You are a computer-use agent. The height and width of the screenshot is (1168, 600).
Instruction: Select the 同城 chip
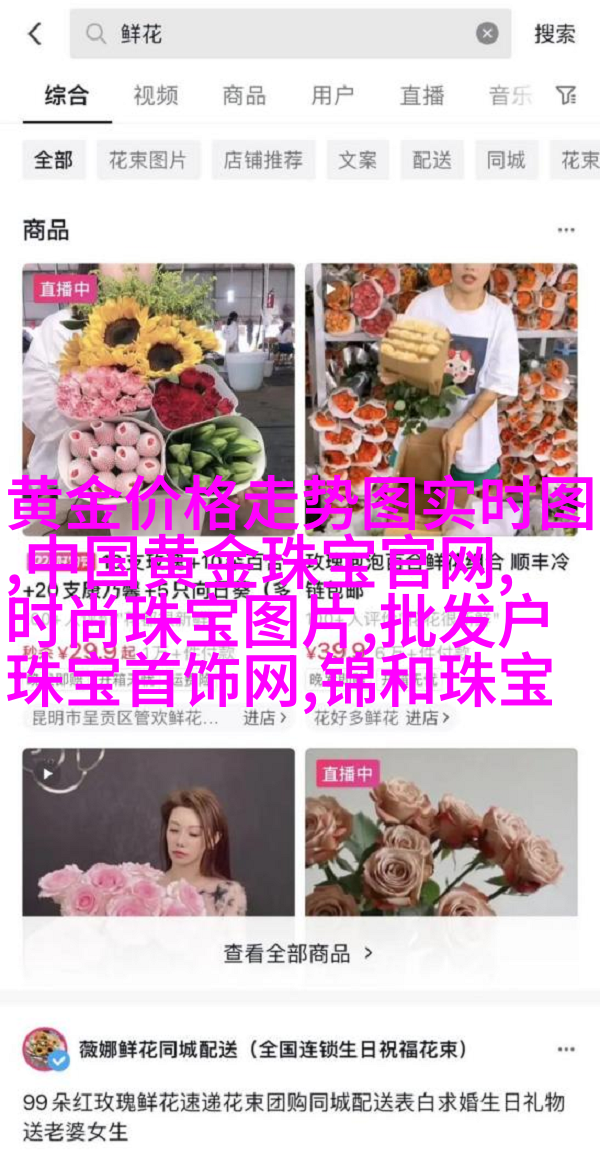[x=506, y=160]
